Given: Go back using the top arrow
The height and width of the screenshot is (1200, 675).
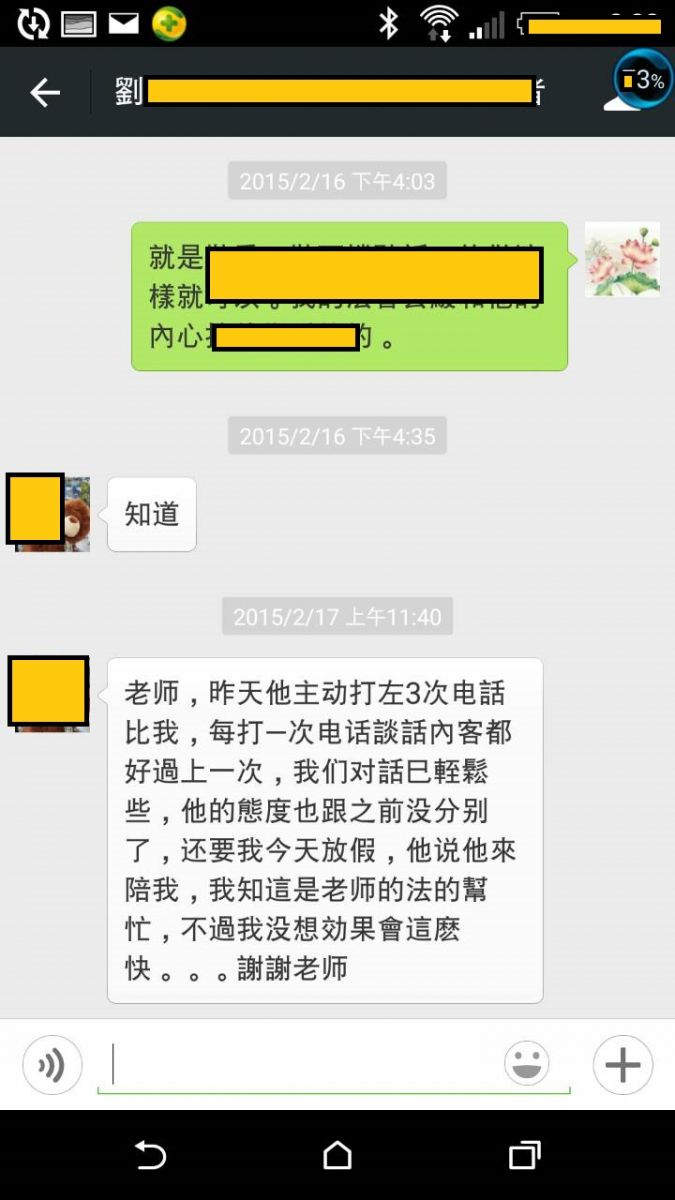Looking at the screenshot, I should 45,93.
